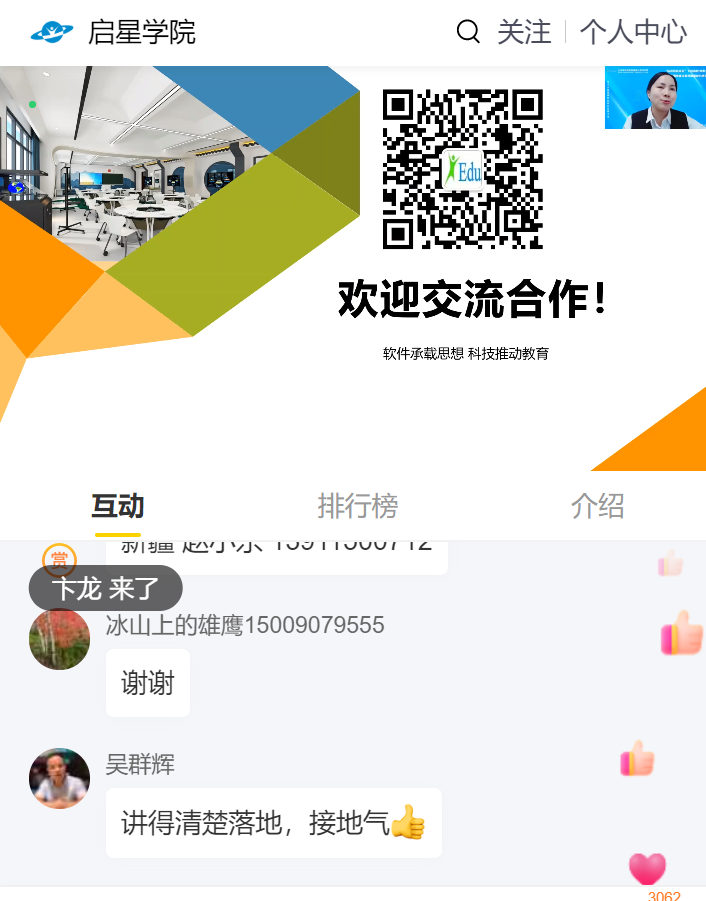The width and height of the screenshot is (706, 901).
Task: Tap the 赏 reward icon
Action: [x=59, y=557]
